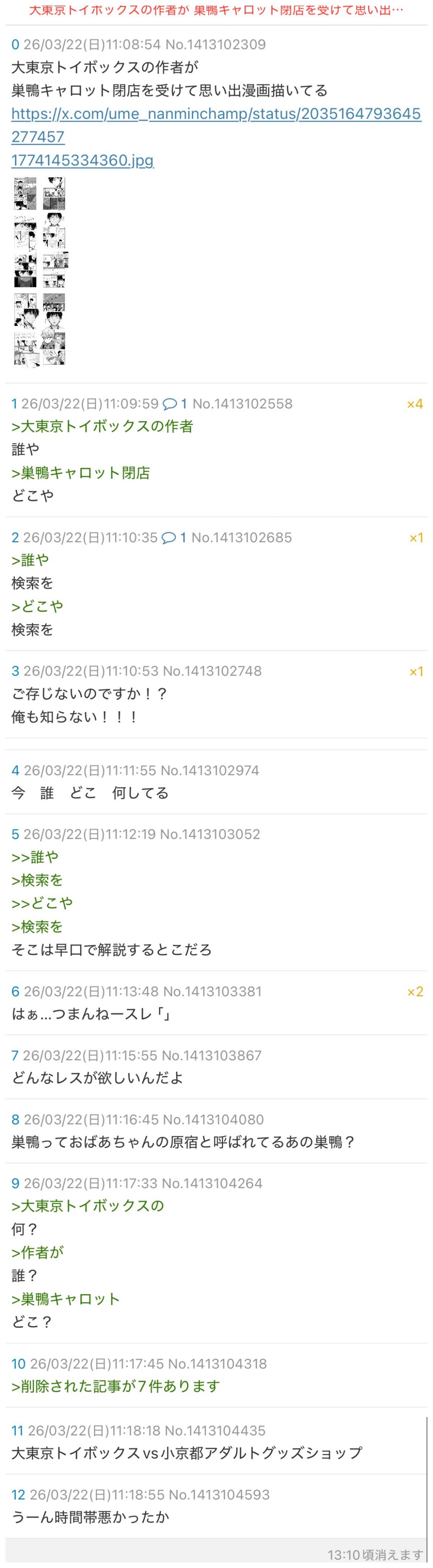Tap the ×4 agree count on post 1
The height and width of the screenshot is (1568, 433).
coord(415,404)
